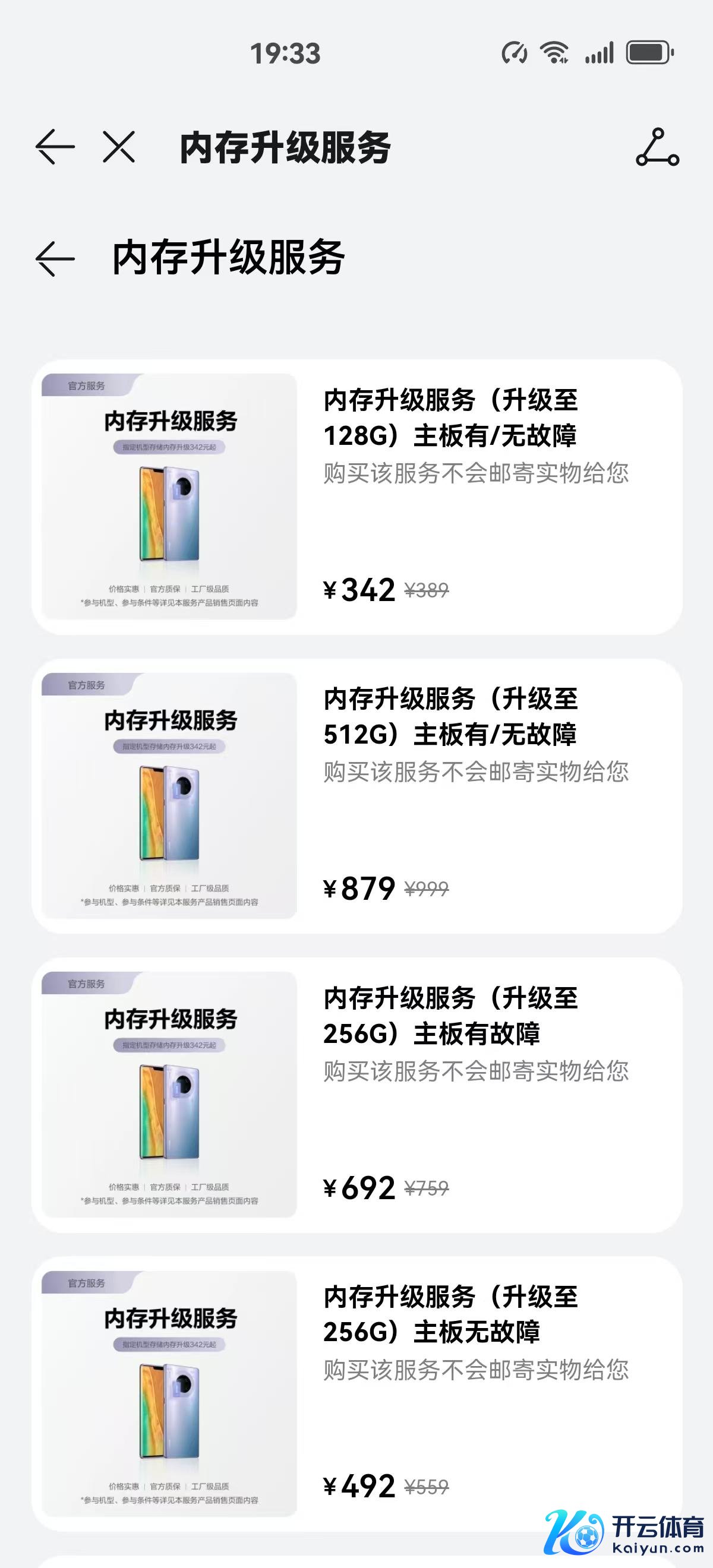The width and height of the screenshot is (713, 1568).
Task: Go back using the top bar arrow
Action: [x=55, y=147]
